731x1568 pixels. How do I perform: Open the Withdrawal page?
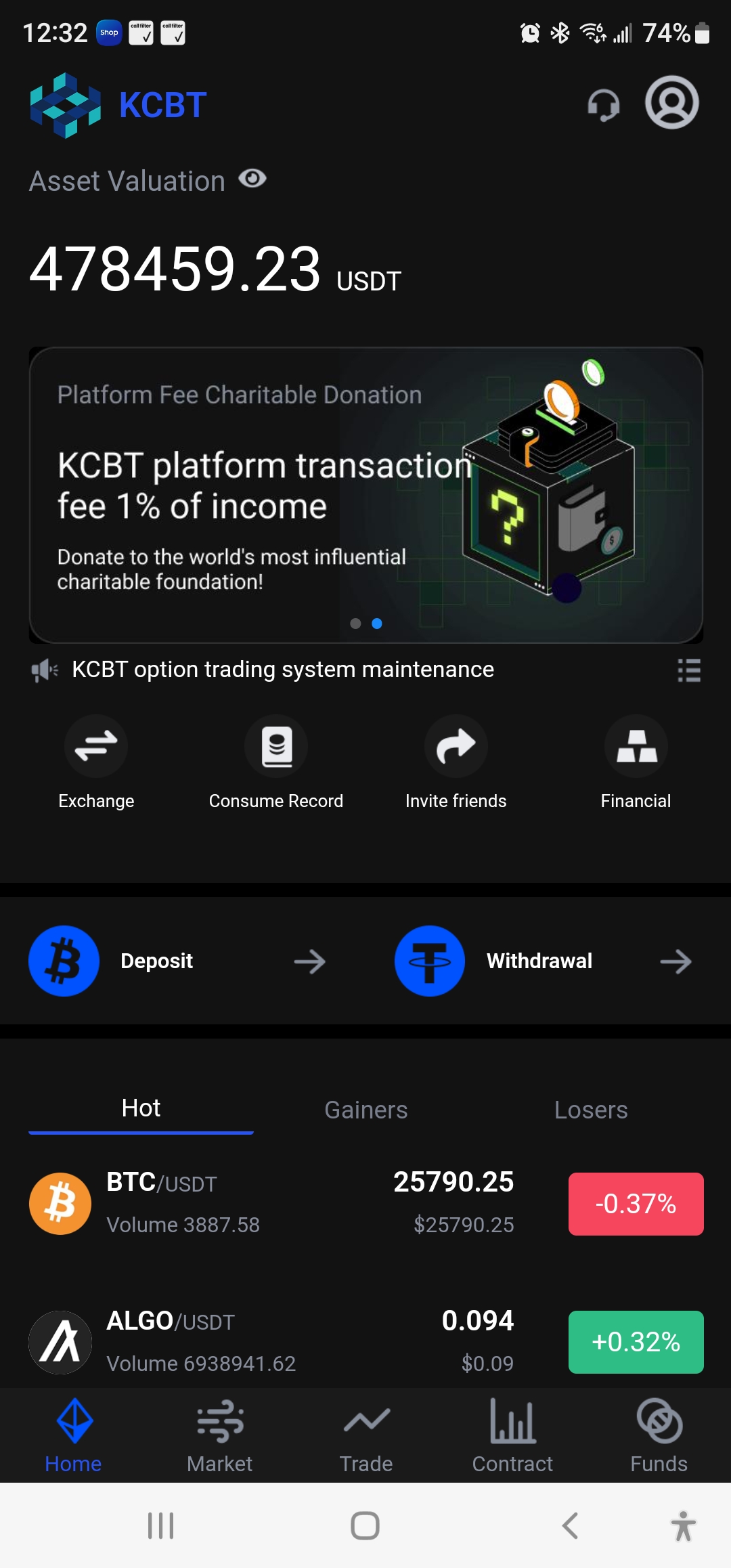point(543,961)
